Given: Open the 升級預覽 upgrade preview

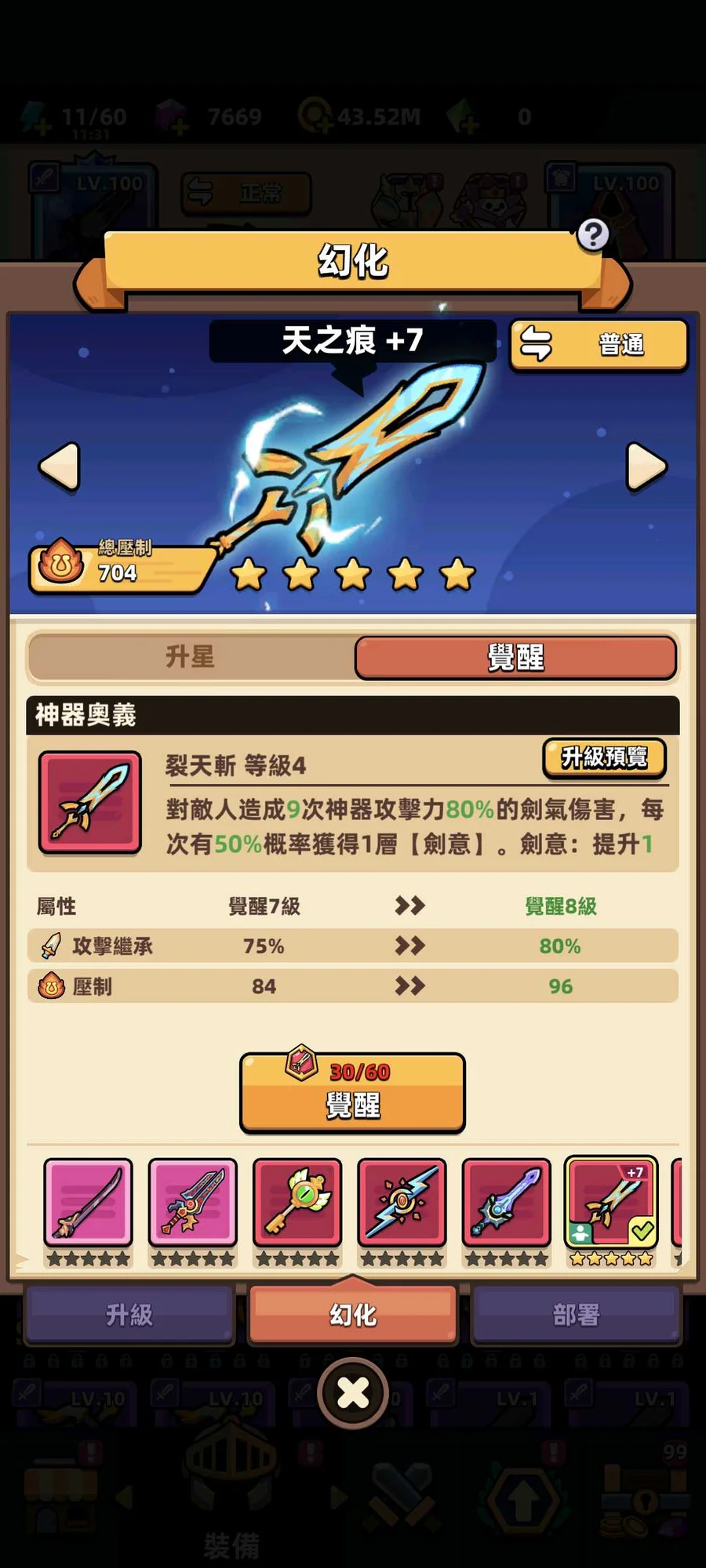Looking at the screenshot, I should 604,757.
